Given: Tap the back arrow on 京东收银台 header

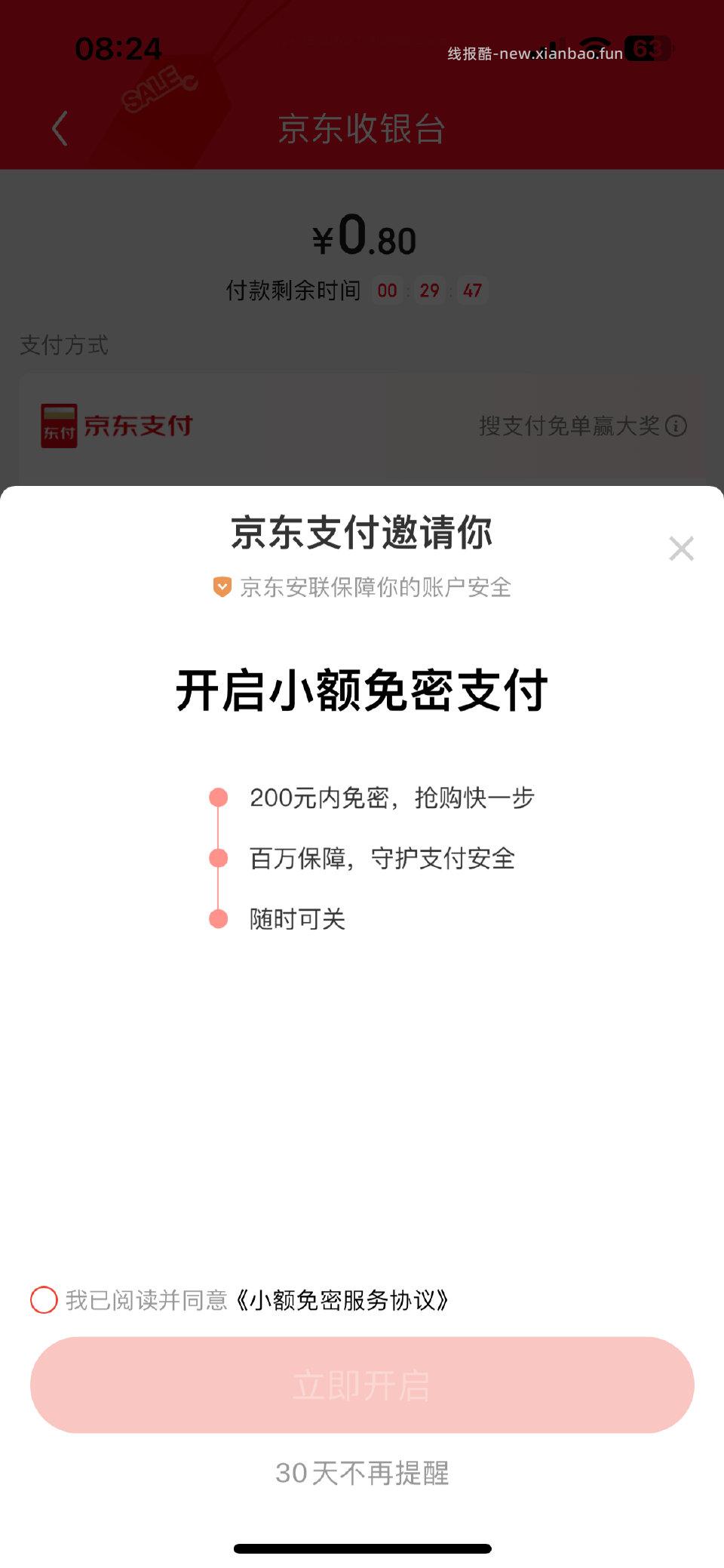Looking at the screenshot, I should (60, 128).
